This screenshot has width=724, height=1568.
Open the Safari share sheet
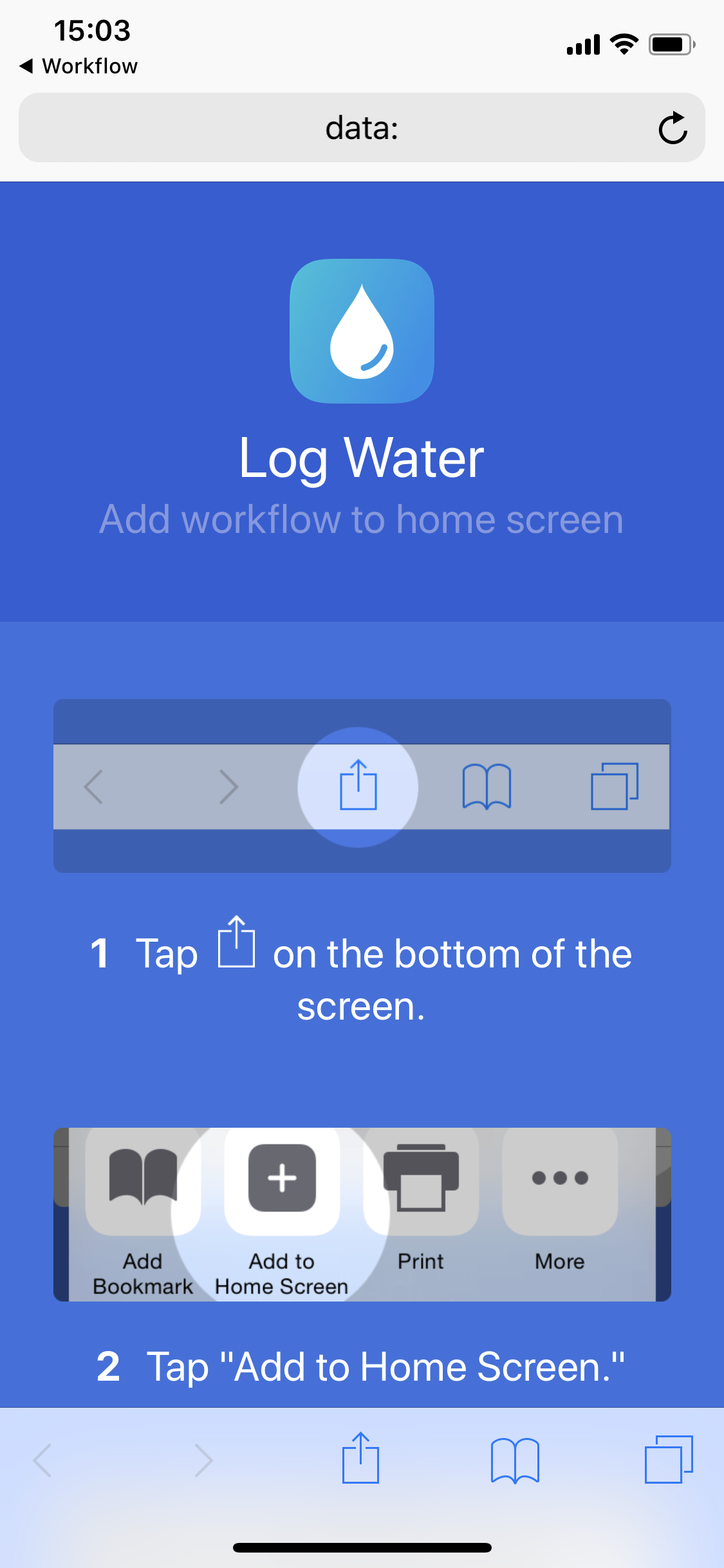point(360,1459)
